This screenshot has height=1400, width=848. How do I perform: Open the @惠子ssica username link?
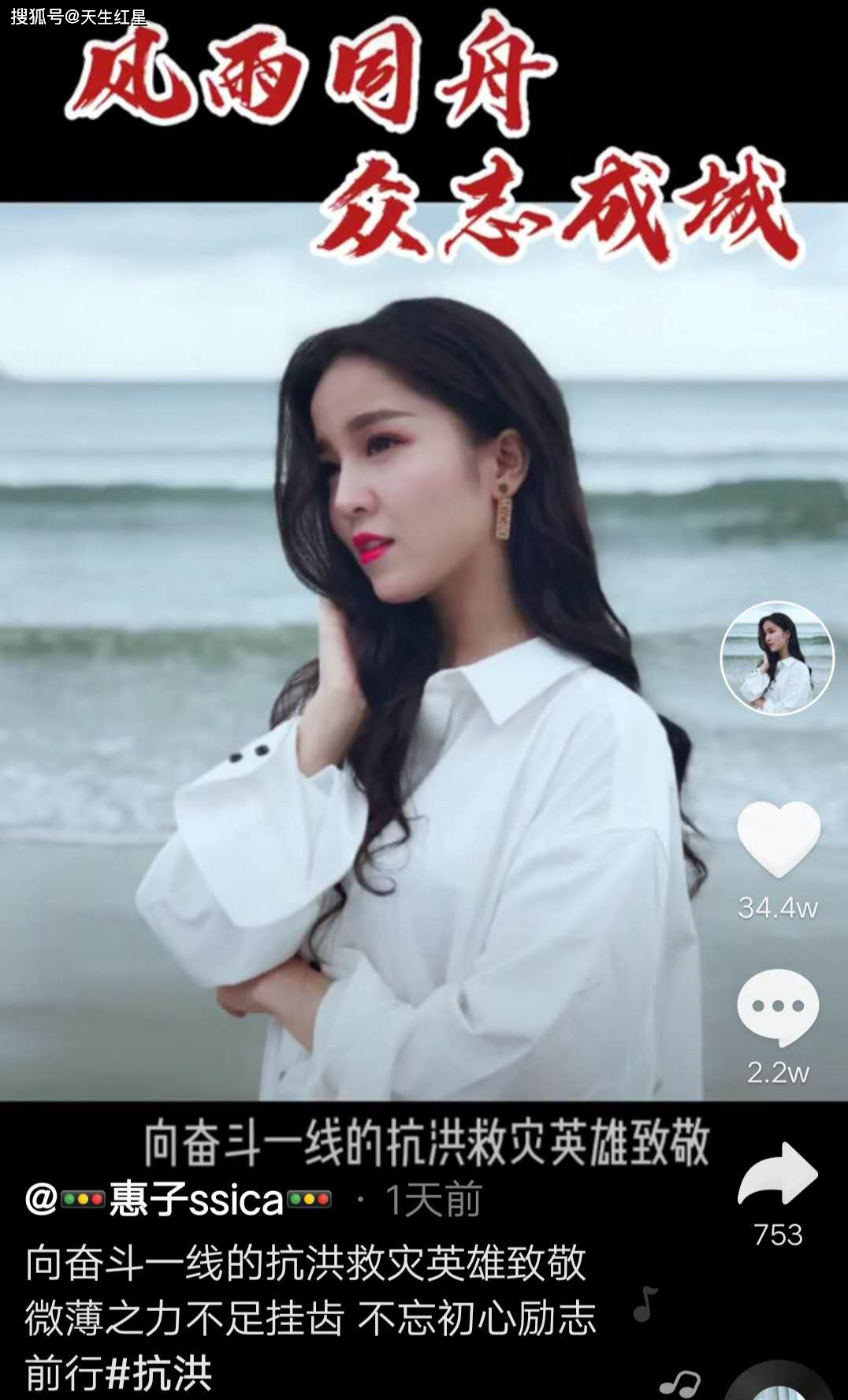179,1200
